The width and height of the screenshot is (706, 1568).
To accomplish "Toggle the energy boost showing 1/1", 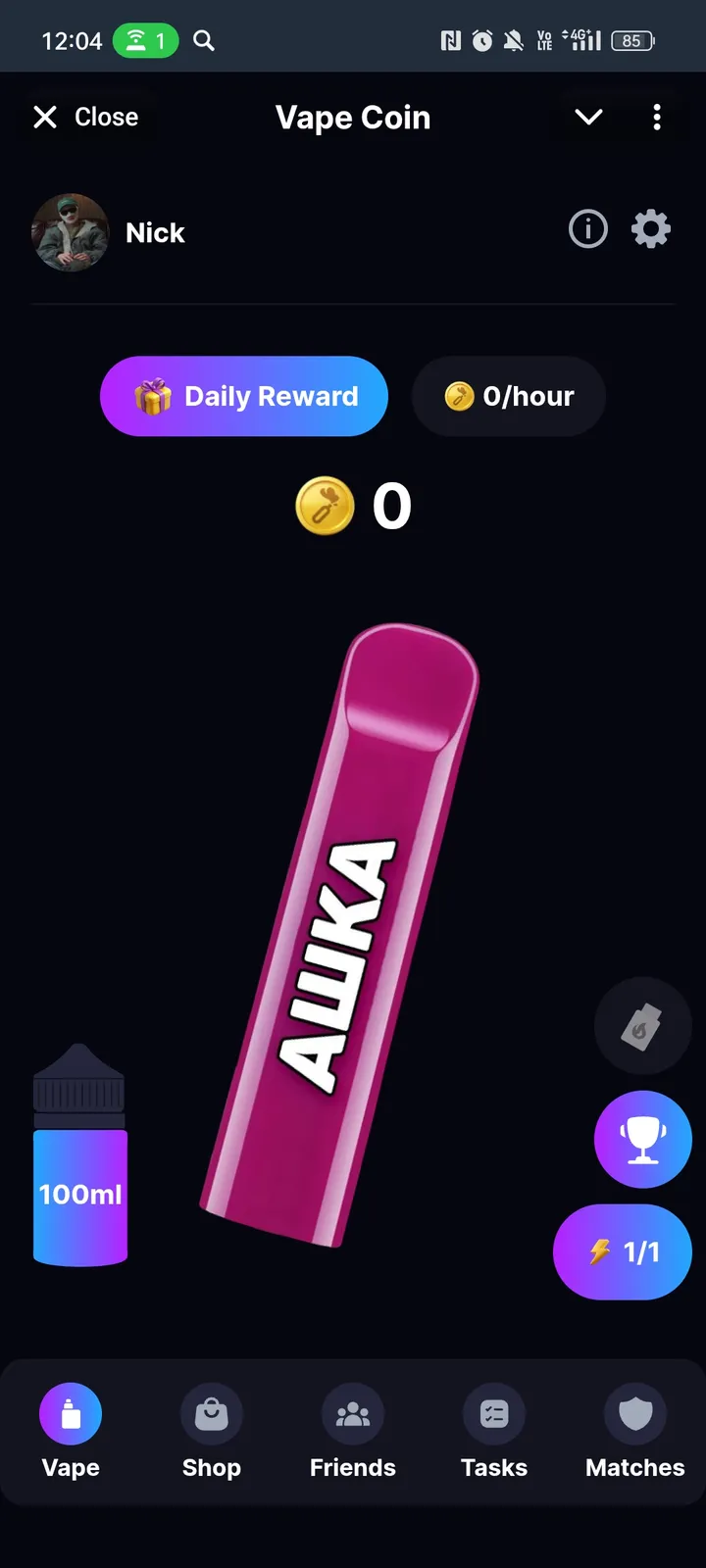I will click(x=622, y=1251).
